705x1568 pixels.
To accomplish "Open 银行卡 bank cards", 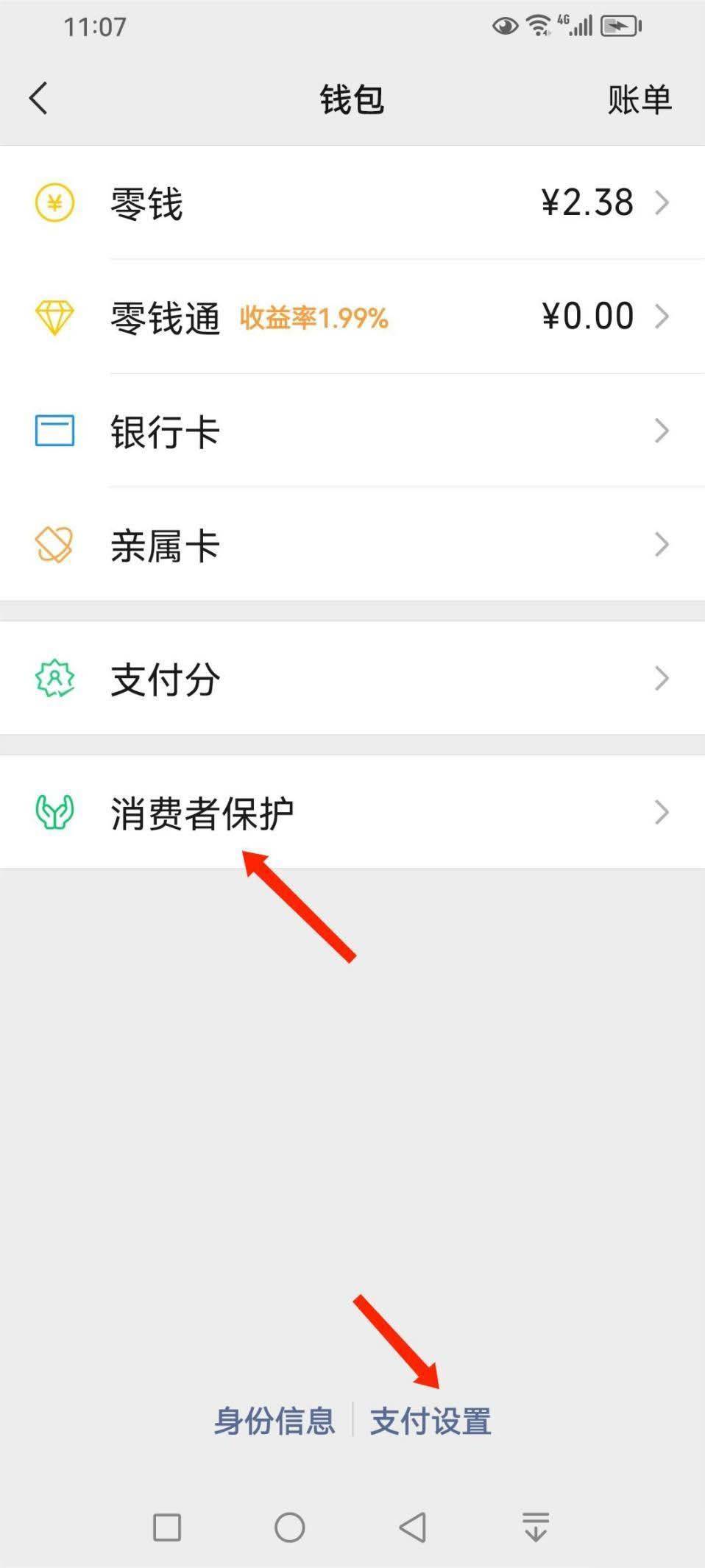I will click(352, 431).
